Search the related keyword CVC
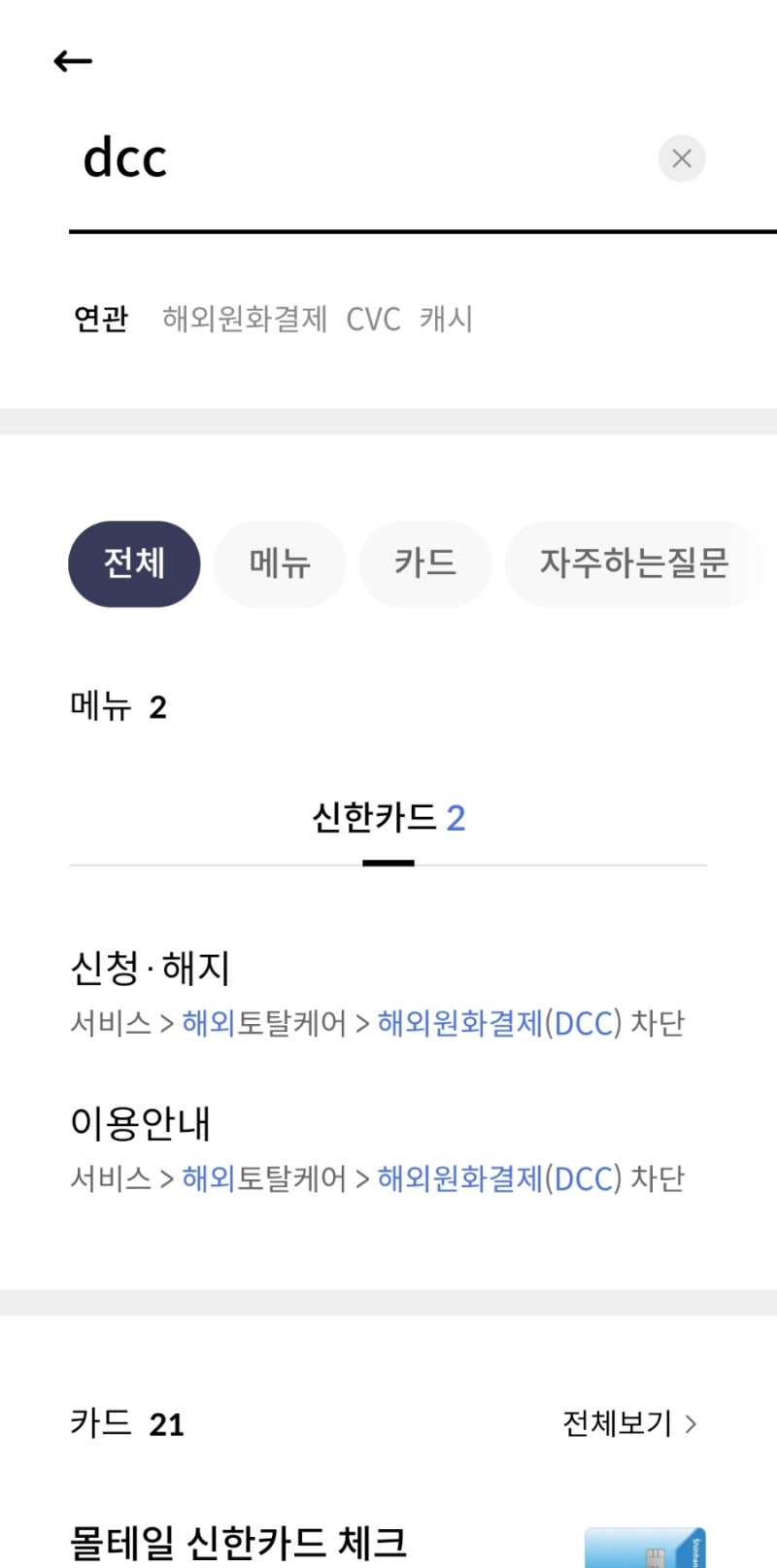Image resolution: width=777 pixels, height=1568 pixels. [375, 320]
